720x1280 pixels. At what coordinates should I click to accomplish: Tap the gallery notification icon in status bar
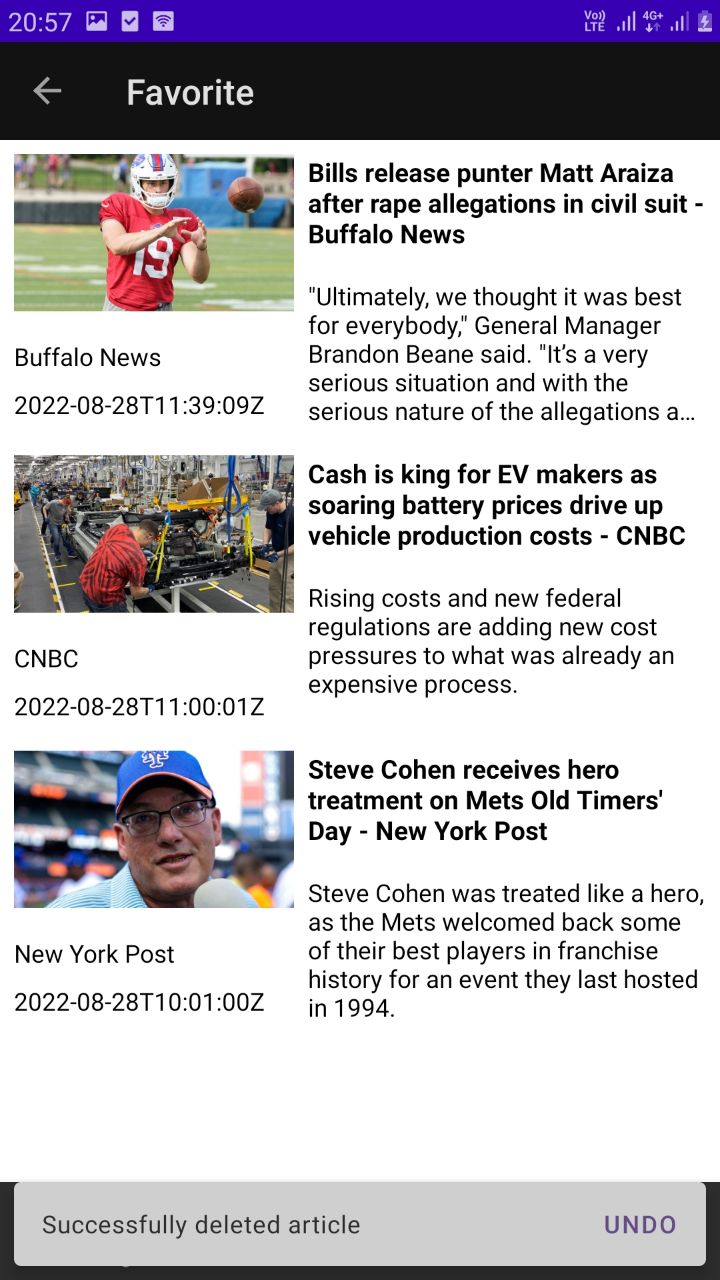(x=97, y=21)
